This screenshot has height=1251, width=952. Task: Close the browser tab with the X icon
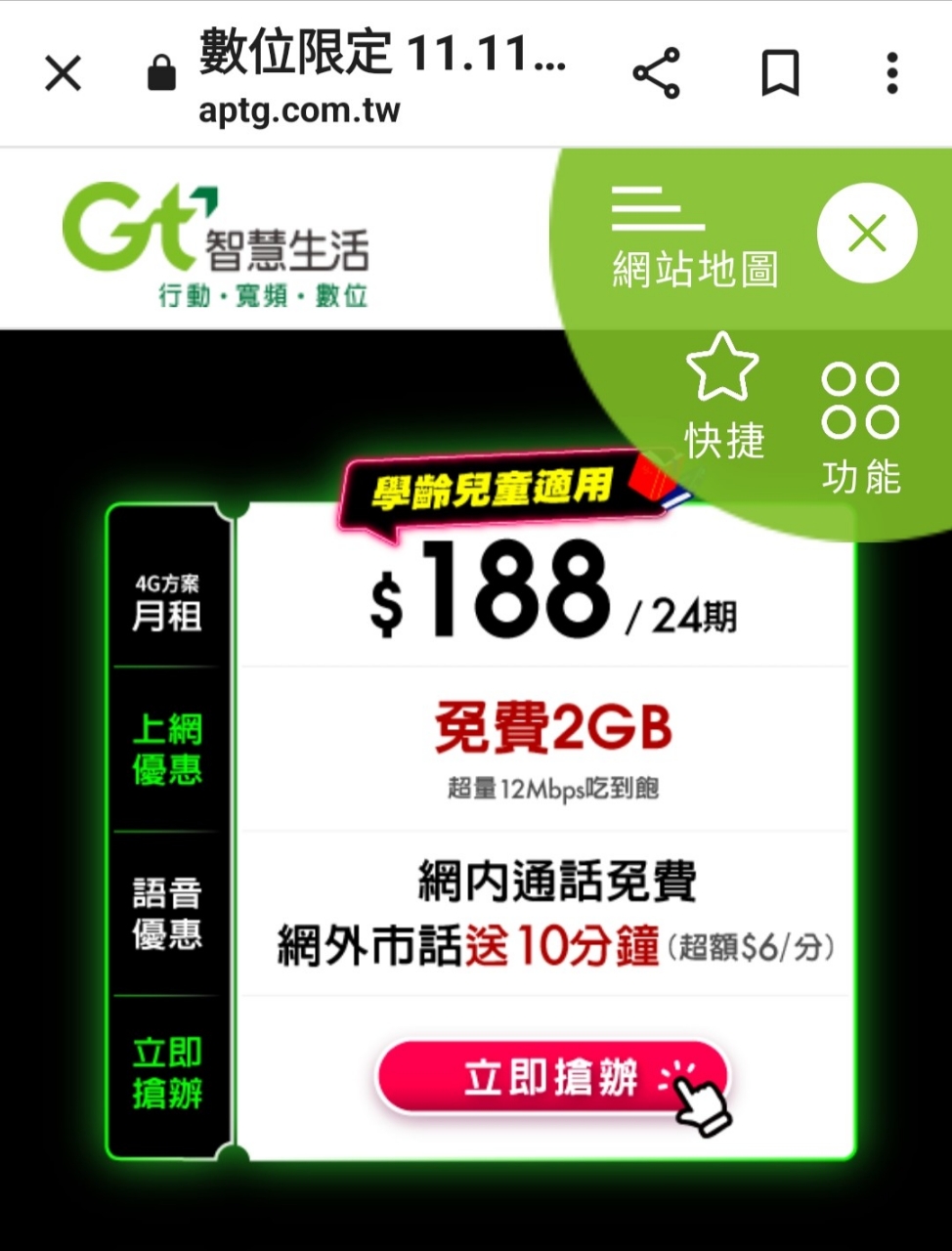pos(64,73)
